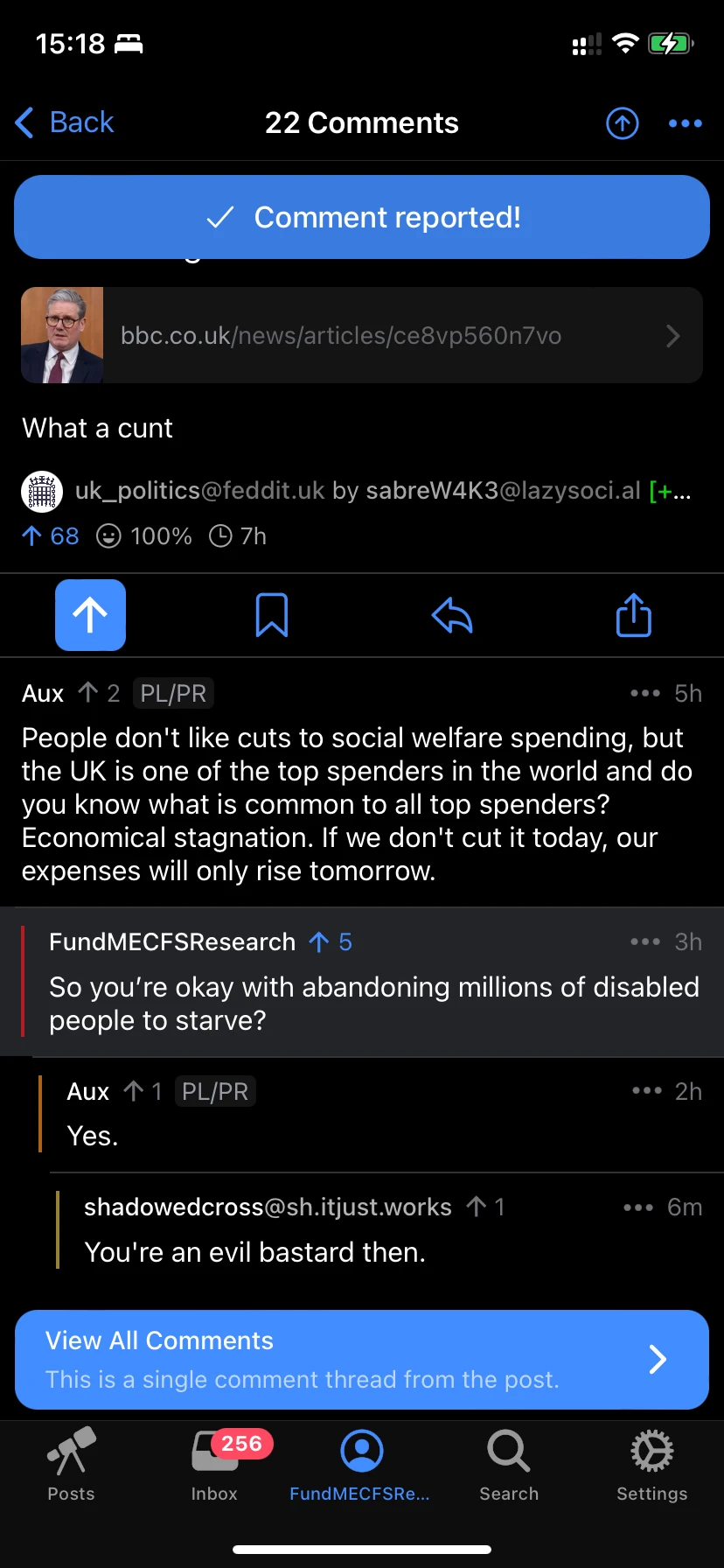The height and width of the screenshot is (1568, 724).
Task: View All Comments of the post
Action: pyautogui.click(x=362, y=1359)
